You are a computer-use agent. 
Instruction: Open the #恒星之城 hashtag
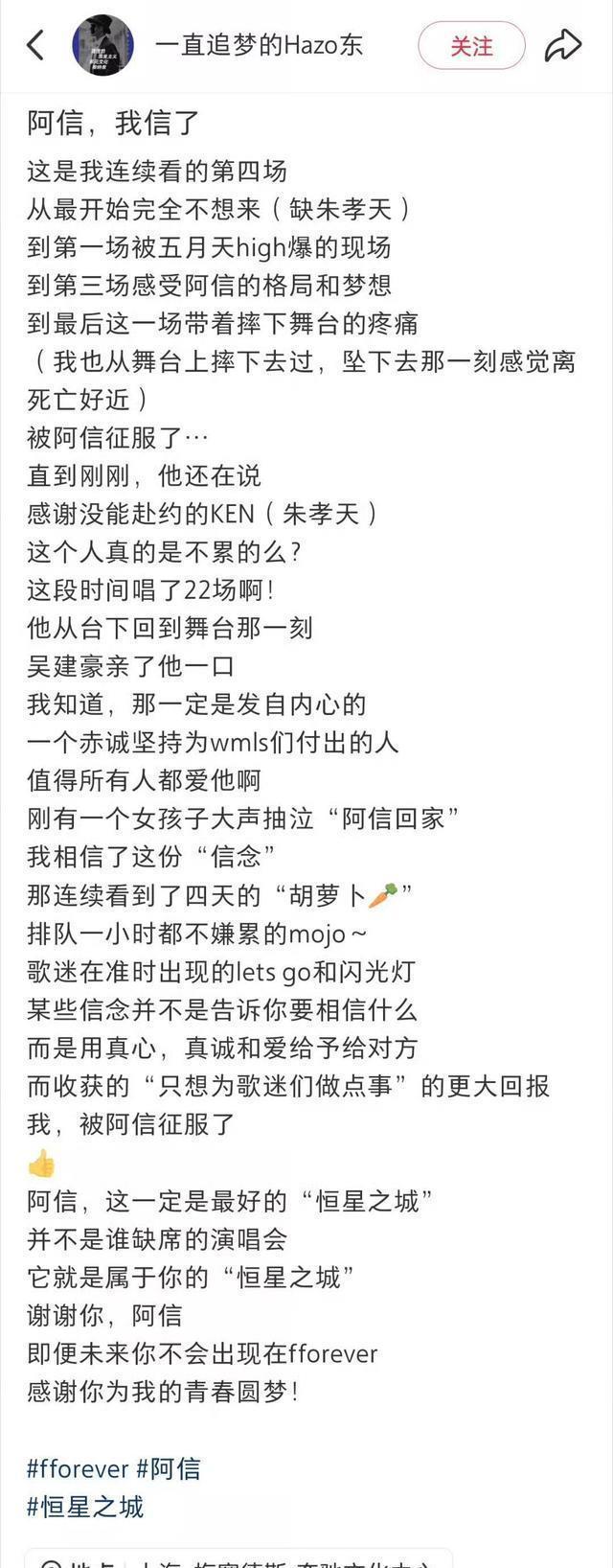[85, 1507]
